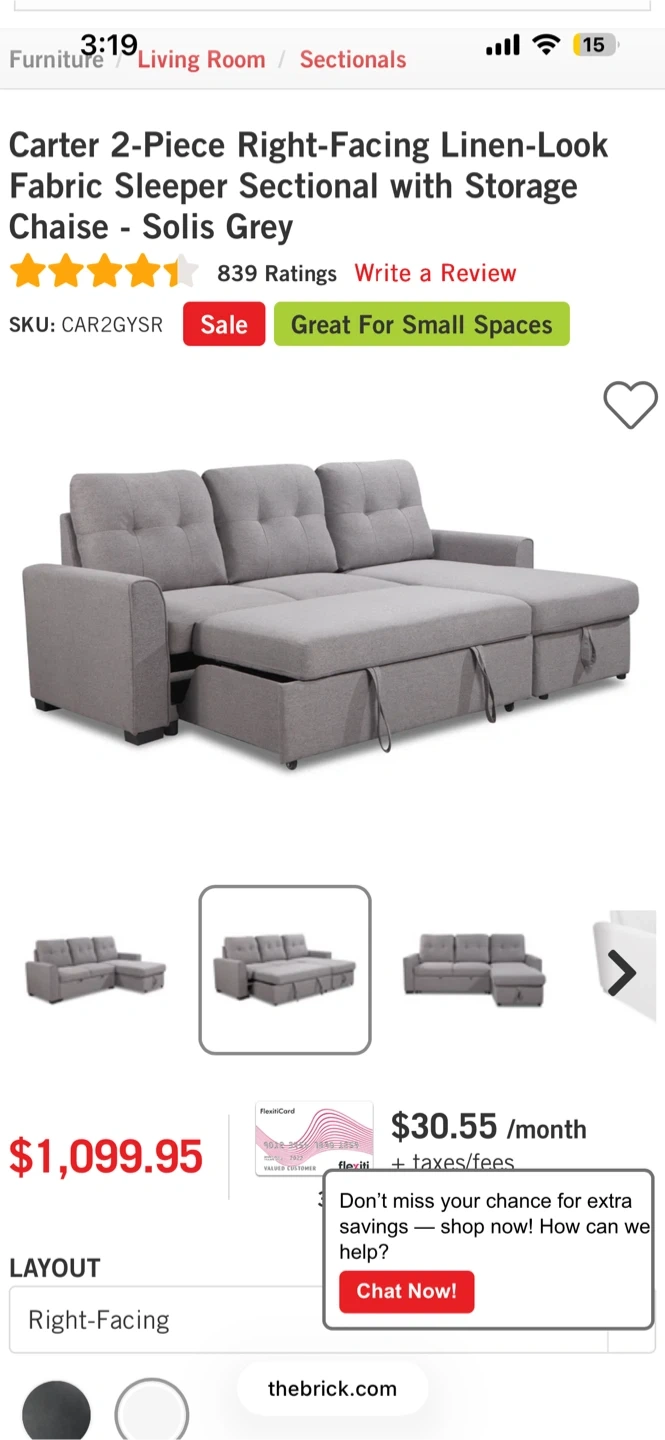View the first sofa thumbnail image
This screenshot has width=665, height=1440.
coord(95,970)
